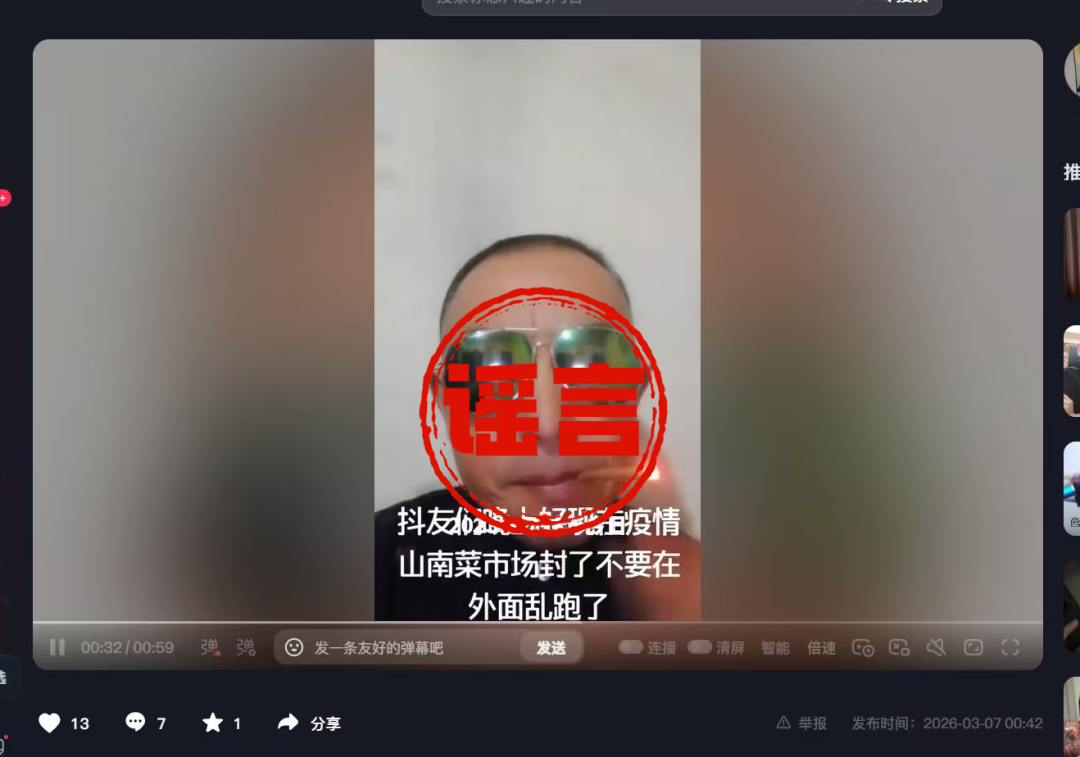Open picture-in-picture mode
This screenshot has width=1080, height=757.
899,648
